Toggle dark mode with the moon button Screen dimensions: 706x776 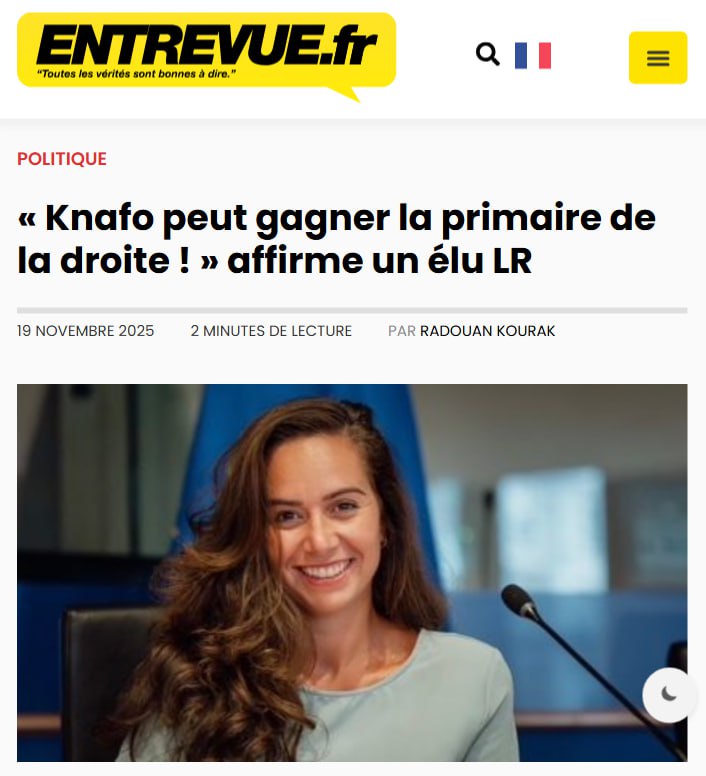(x=669, y=694)
